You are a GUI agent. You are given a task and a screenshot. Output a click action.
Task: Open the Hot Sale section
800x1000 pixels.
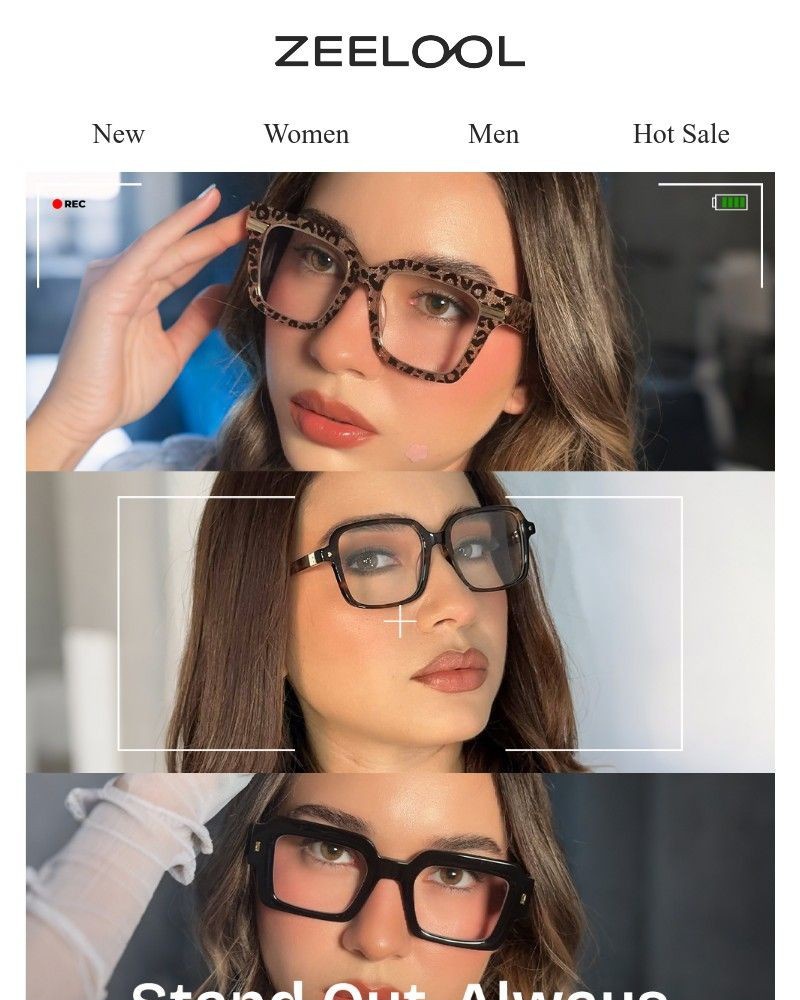(x=681, y=134)
